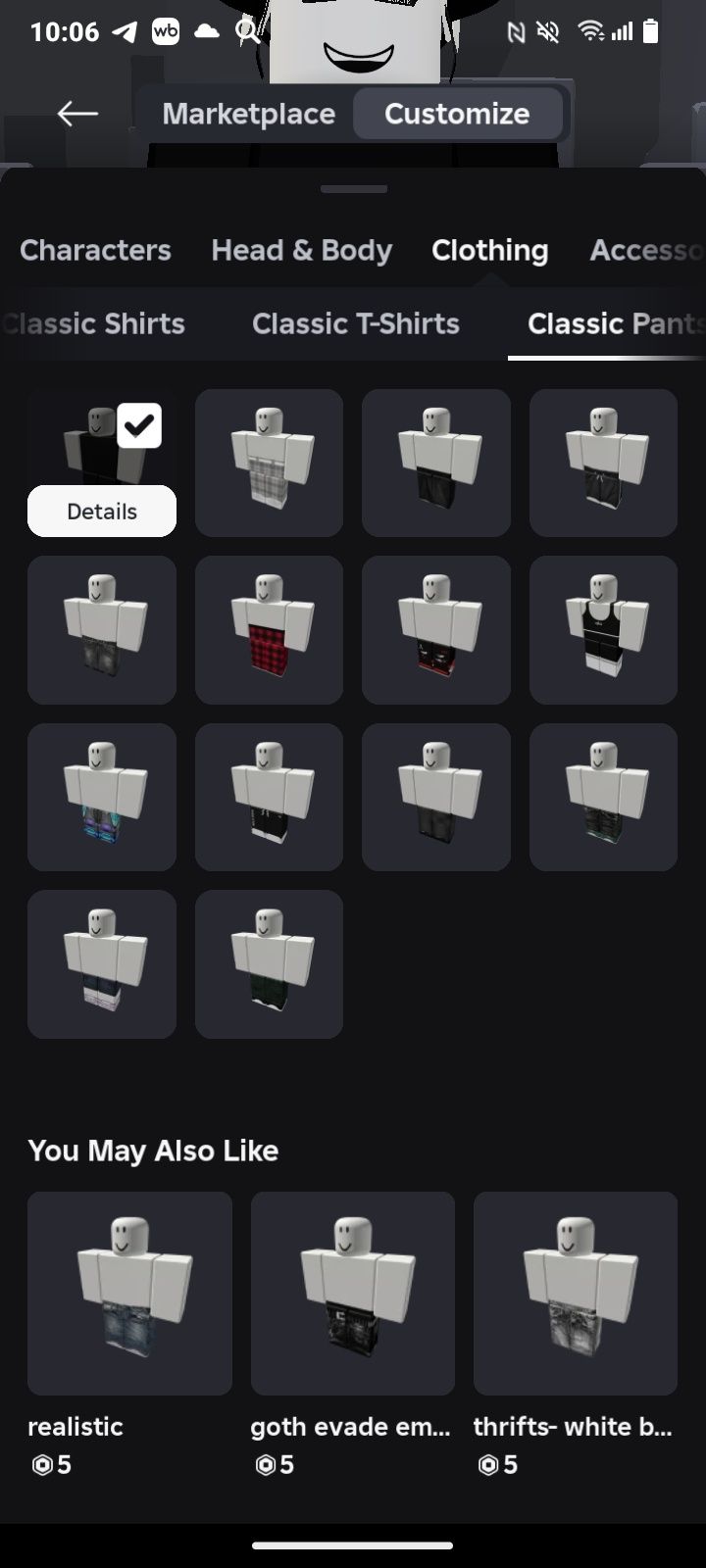
Task: Select the Customize tab
Action: coord(457,114)
